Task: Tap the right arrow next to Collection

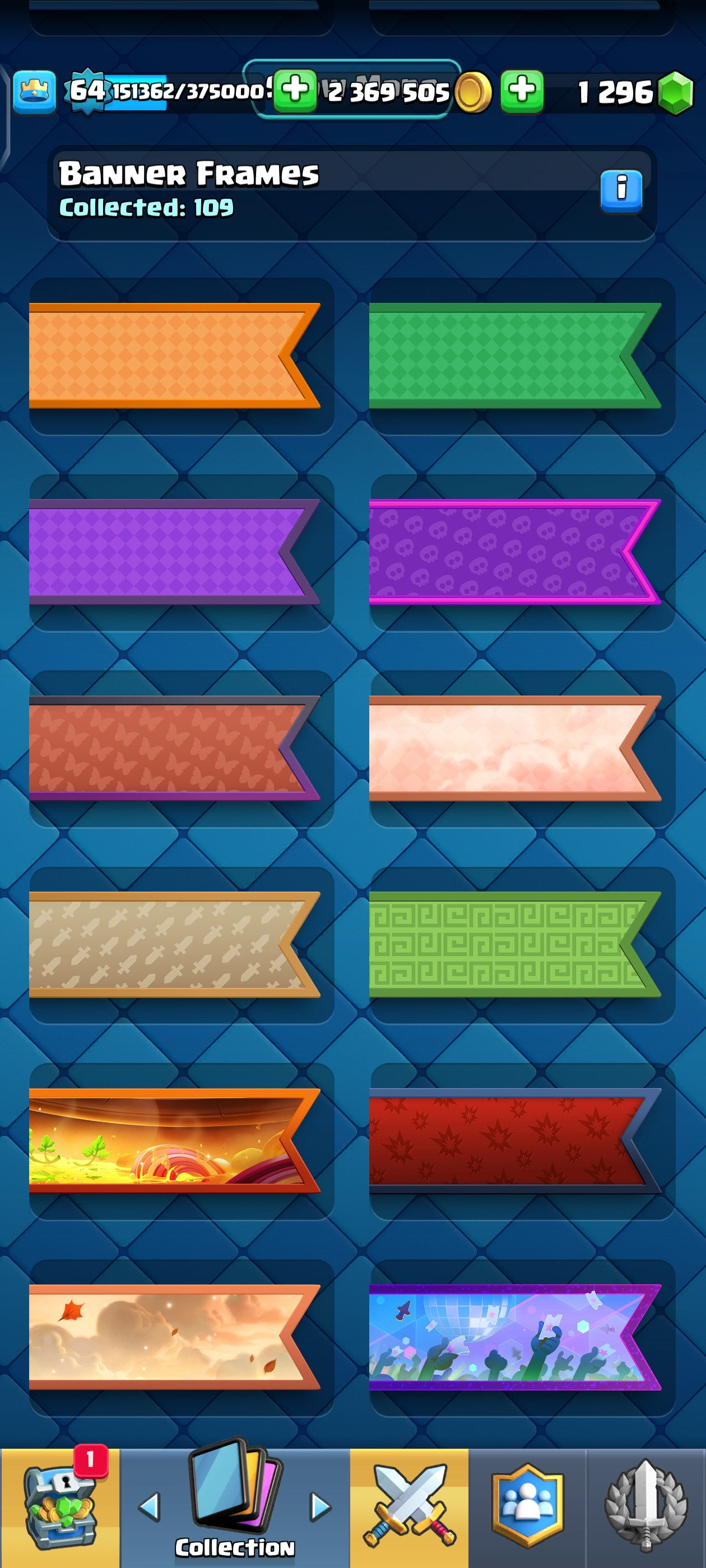Action: [x=321, y=1507]
